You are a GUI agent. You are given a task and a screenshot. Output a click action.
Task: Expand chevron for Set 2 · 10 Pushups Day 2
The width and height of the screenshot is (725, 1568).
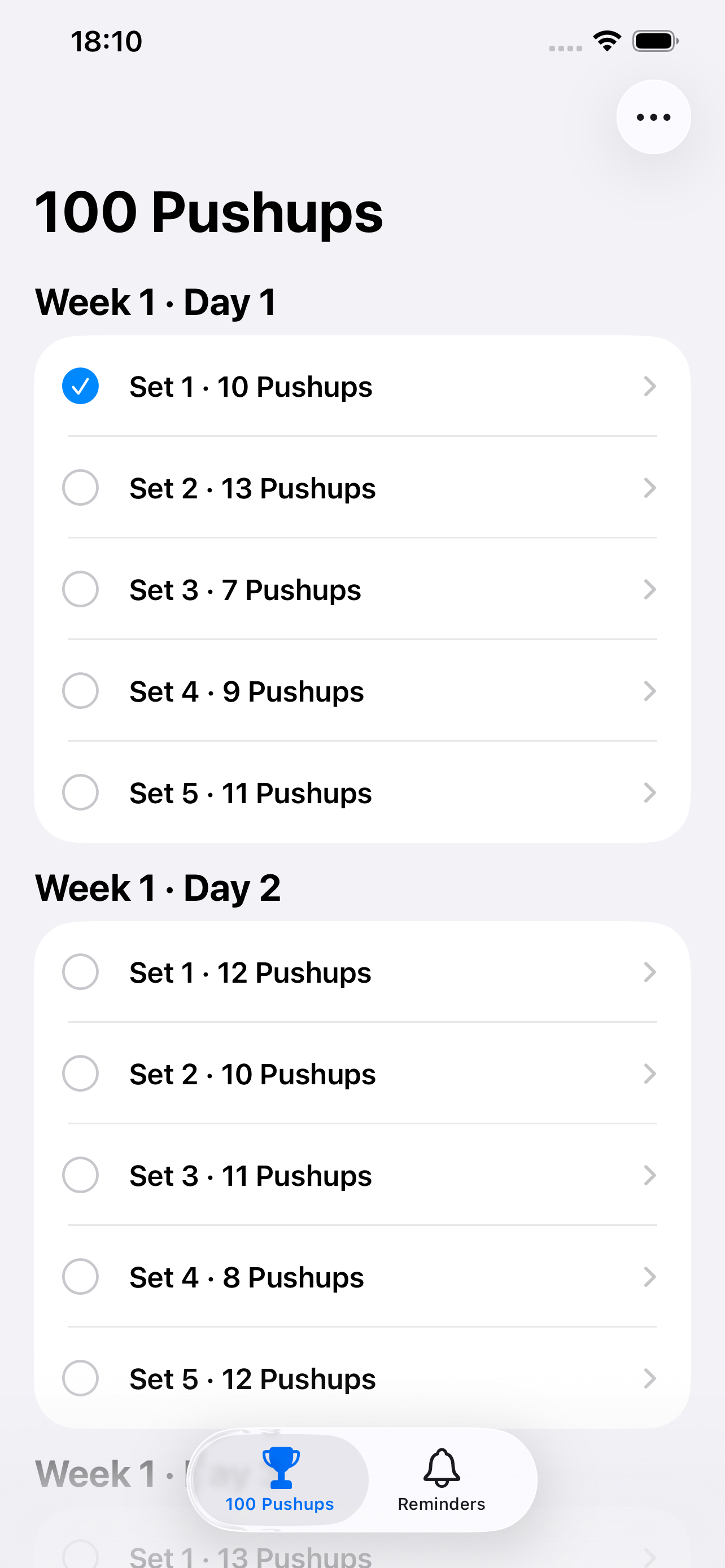click(x=650, y=1074)
